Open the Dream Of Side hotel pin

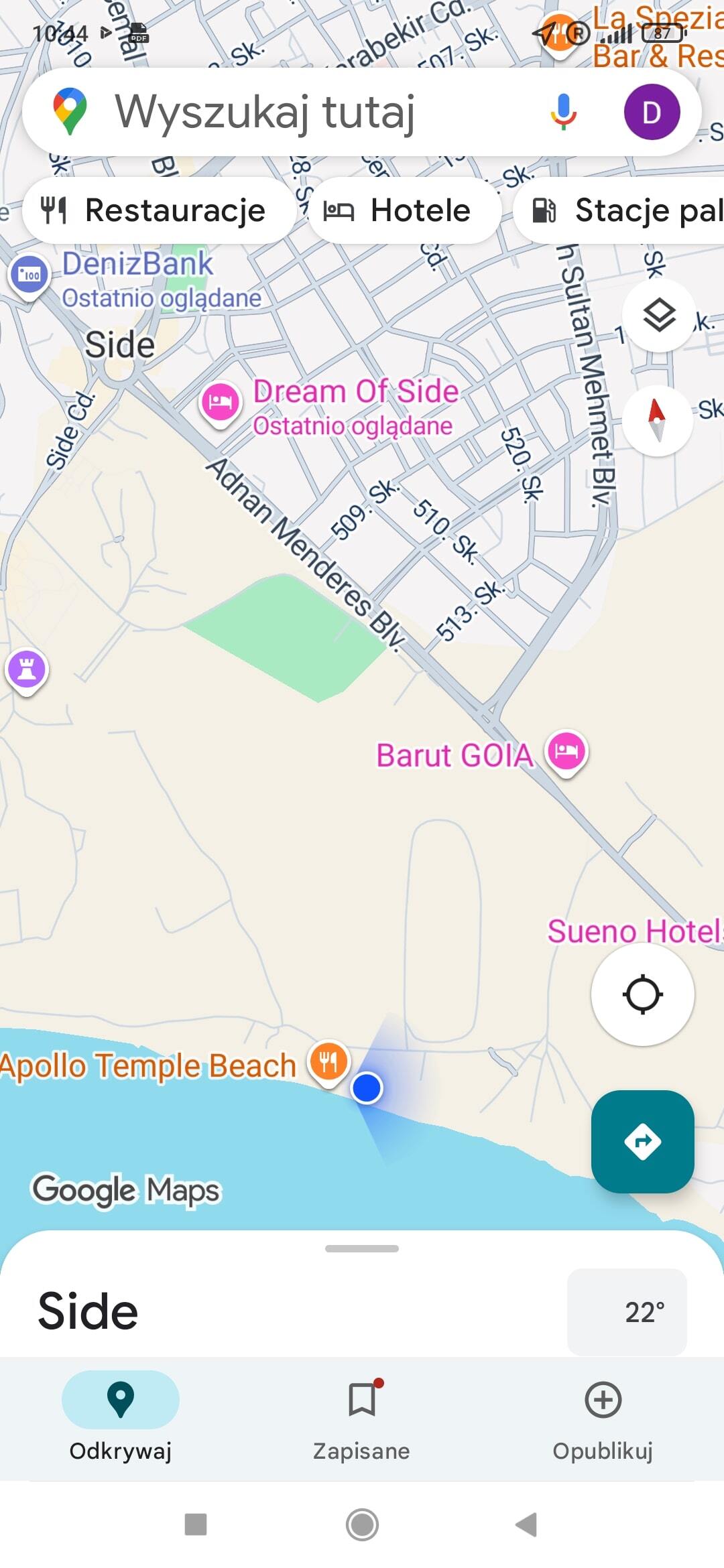pyautogui.click(x=221, y=402)
